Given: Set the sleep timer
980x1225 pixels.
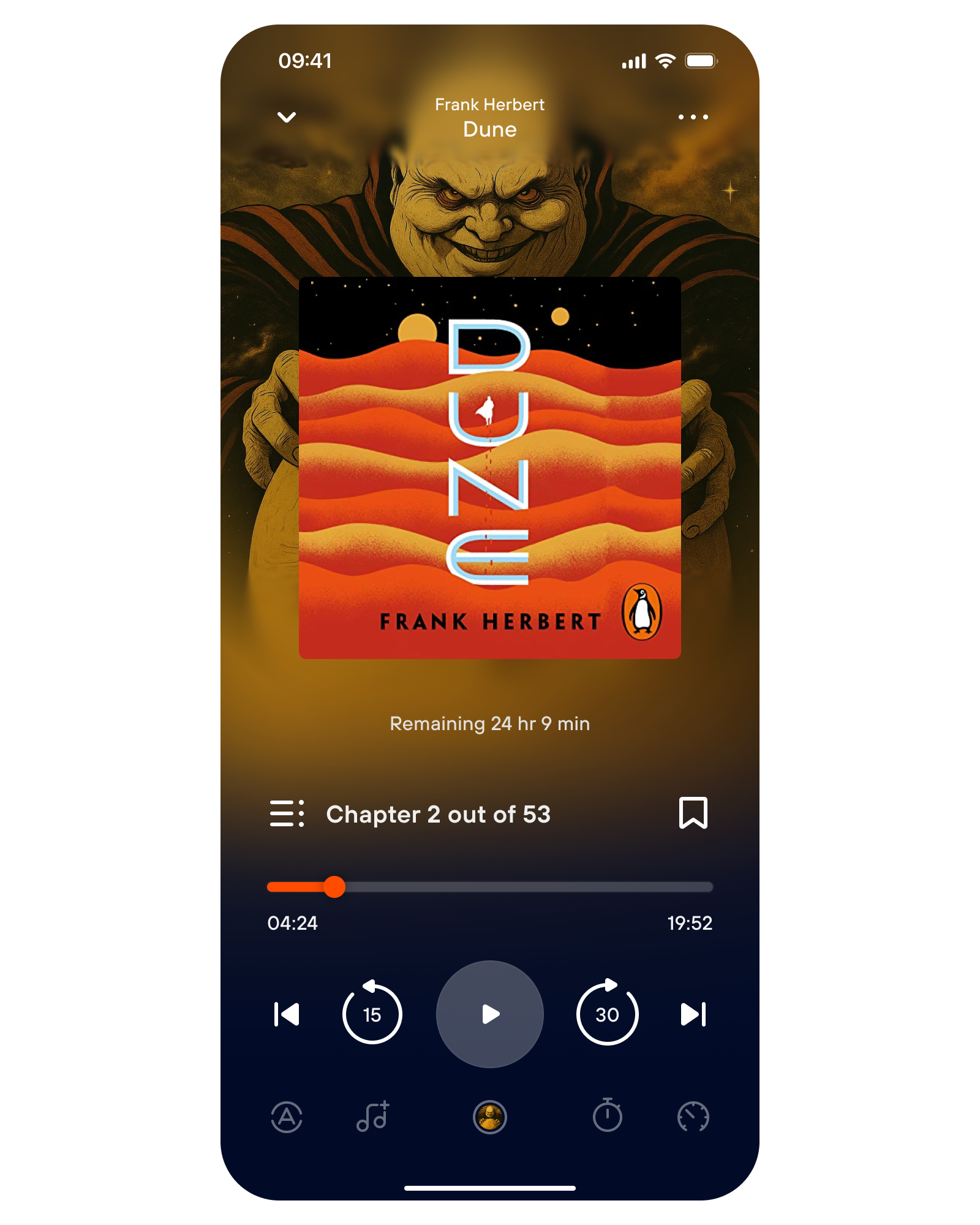Looking at the screenshot, I should (x=607, y=1116).
